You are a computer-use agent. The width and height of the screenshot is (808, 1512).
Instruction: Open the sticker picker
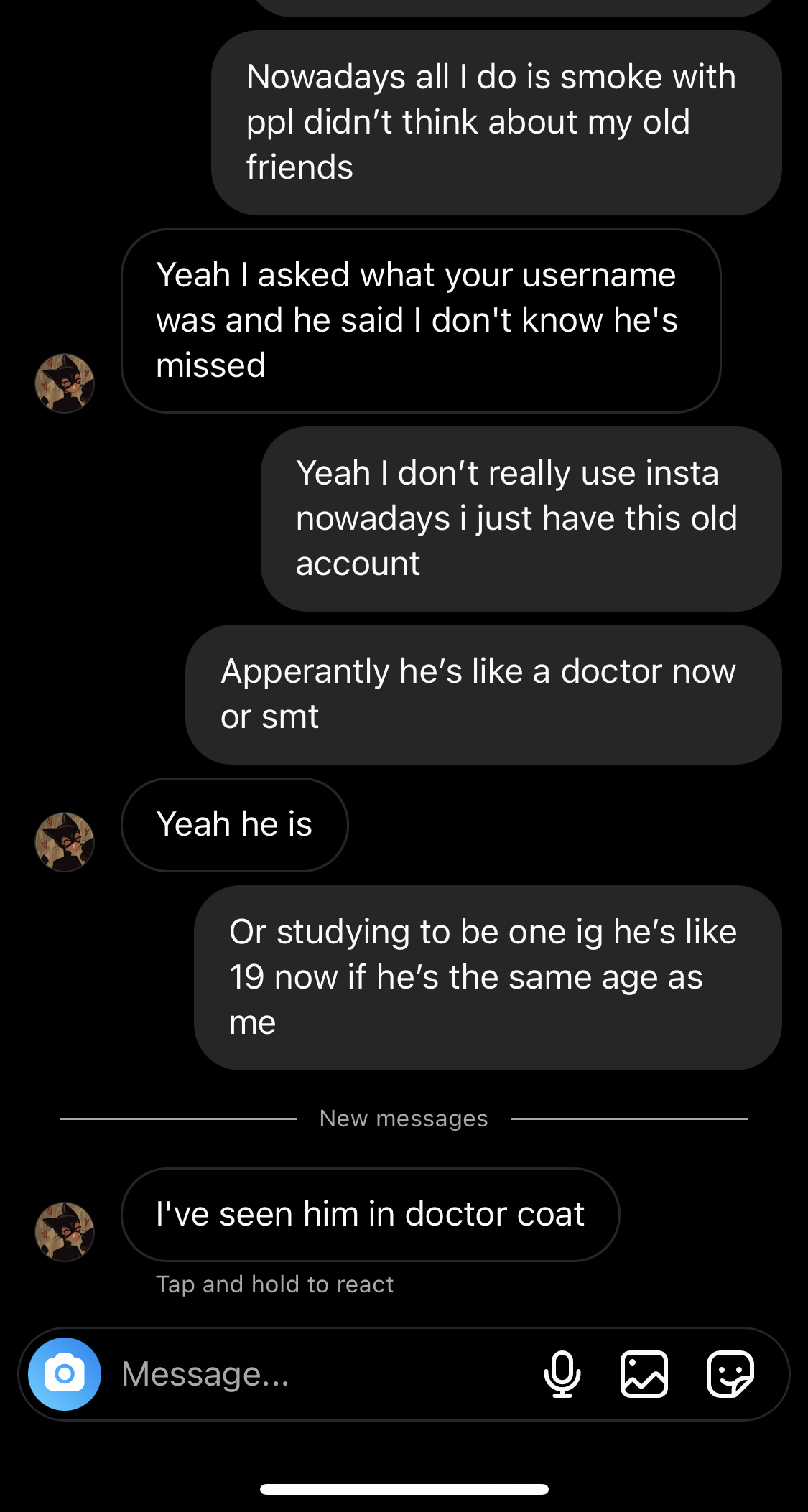(x=730, y=1374)
